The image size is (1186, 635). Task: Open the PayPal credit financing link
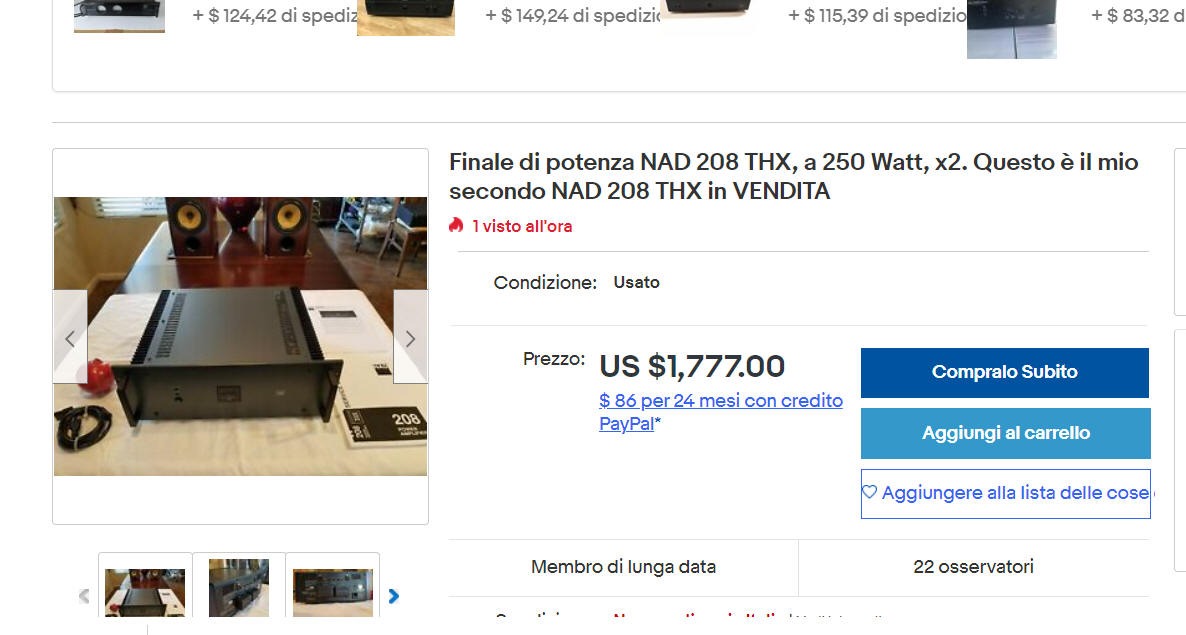[720, 411]
